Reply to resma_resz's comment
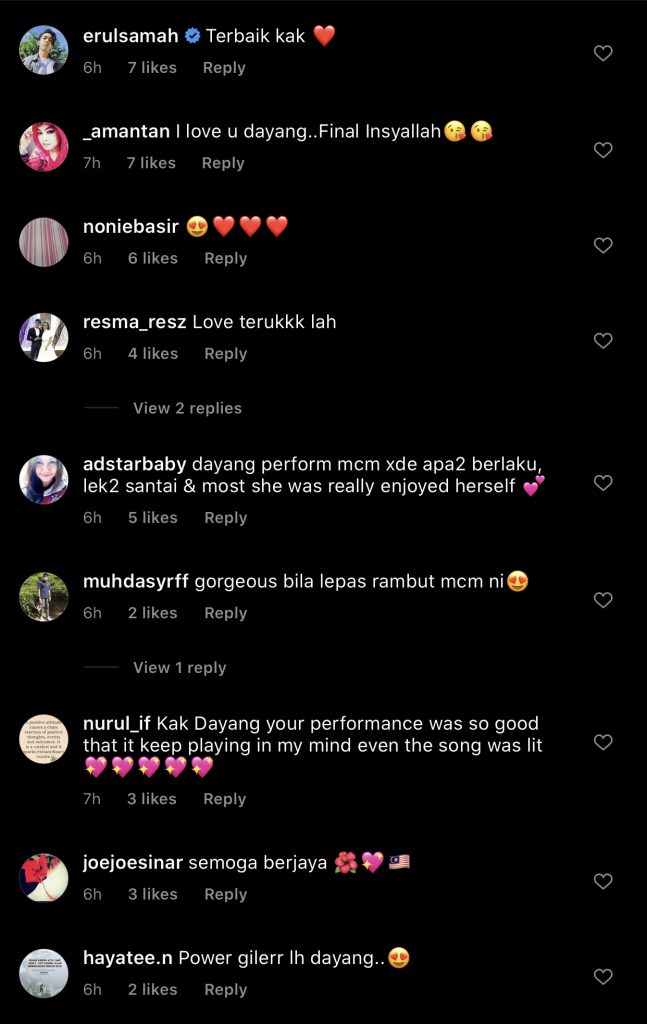Screen dimensions: 647x1024 coord(225,354)
